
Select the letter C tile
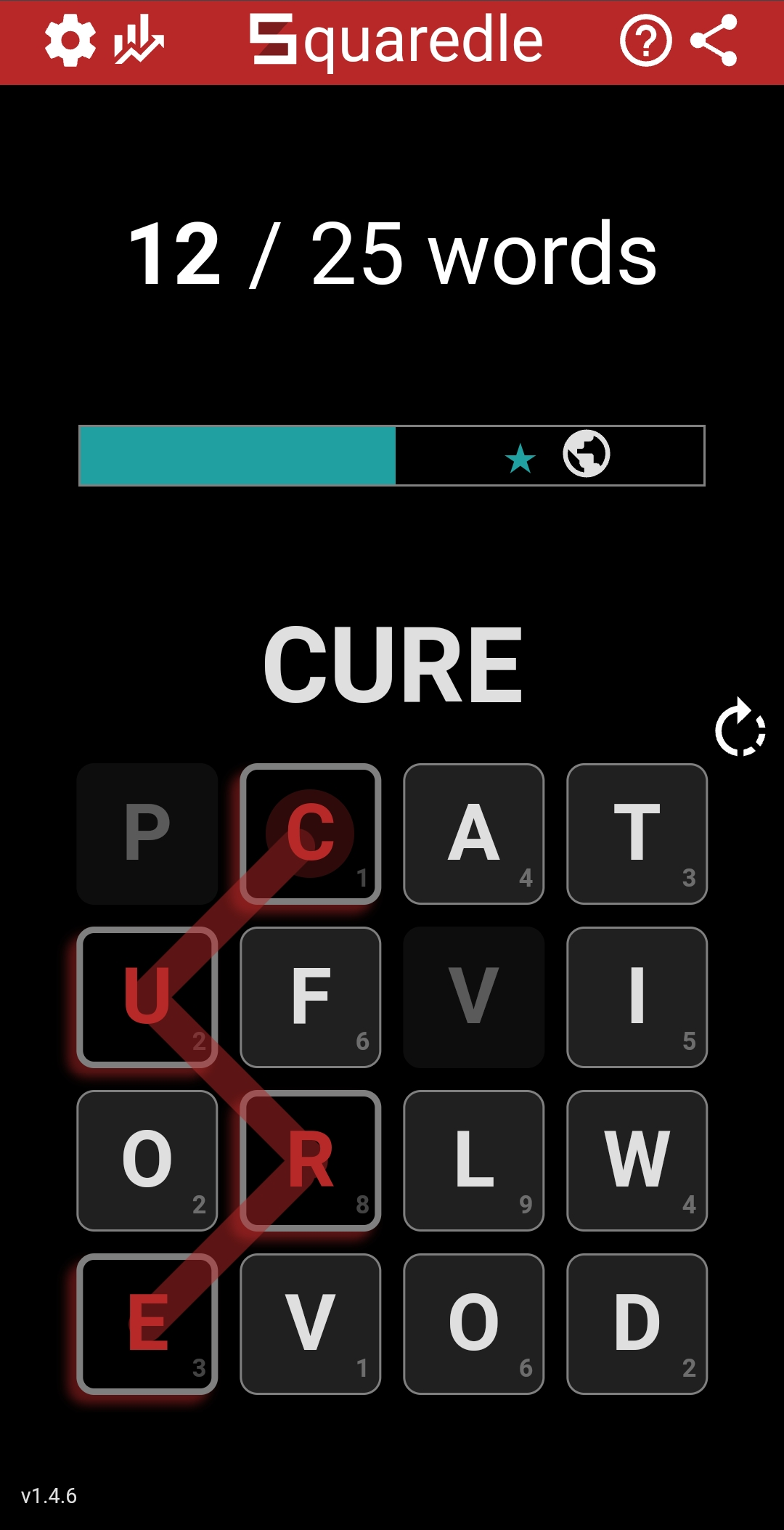(311, 834)
